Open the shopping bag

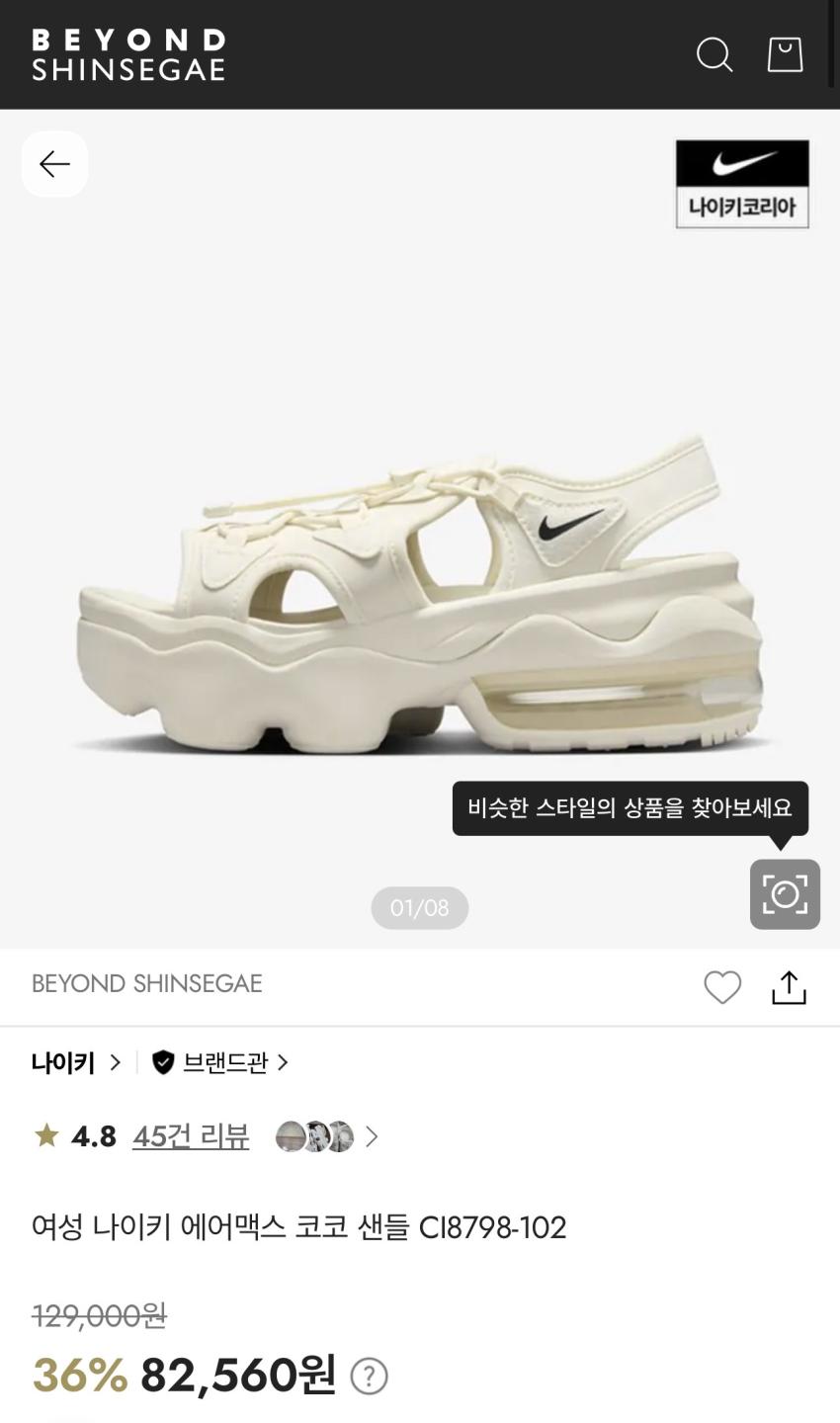pos(785,54)
